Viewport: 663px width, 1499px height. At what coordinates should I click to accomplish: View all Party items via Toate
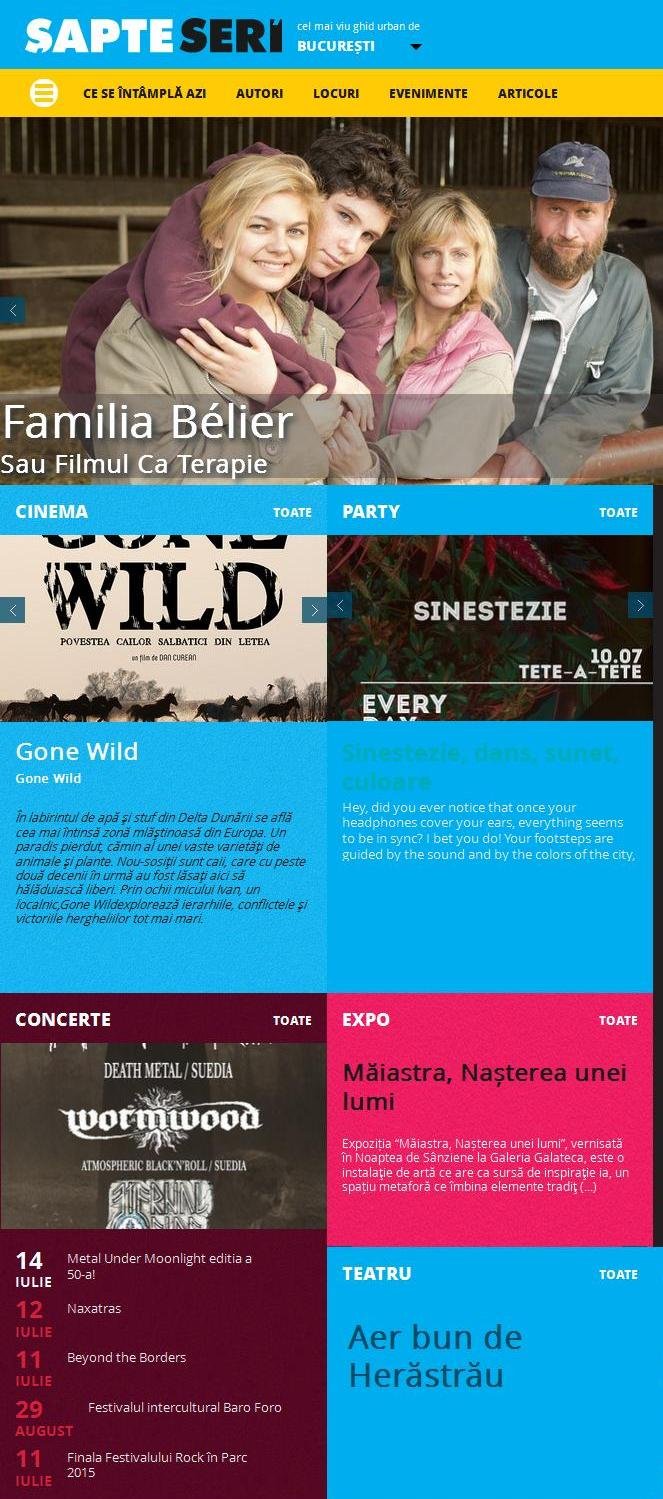[x=618, y=512]
